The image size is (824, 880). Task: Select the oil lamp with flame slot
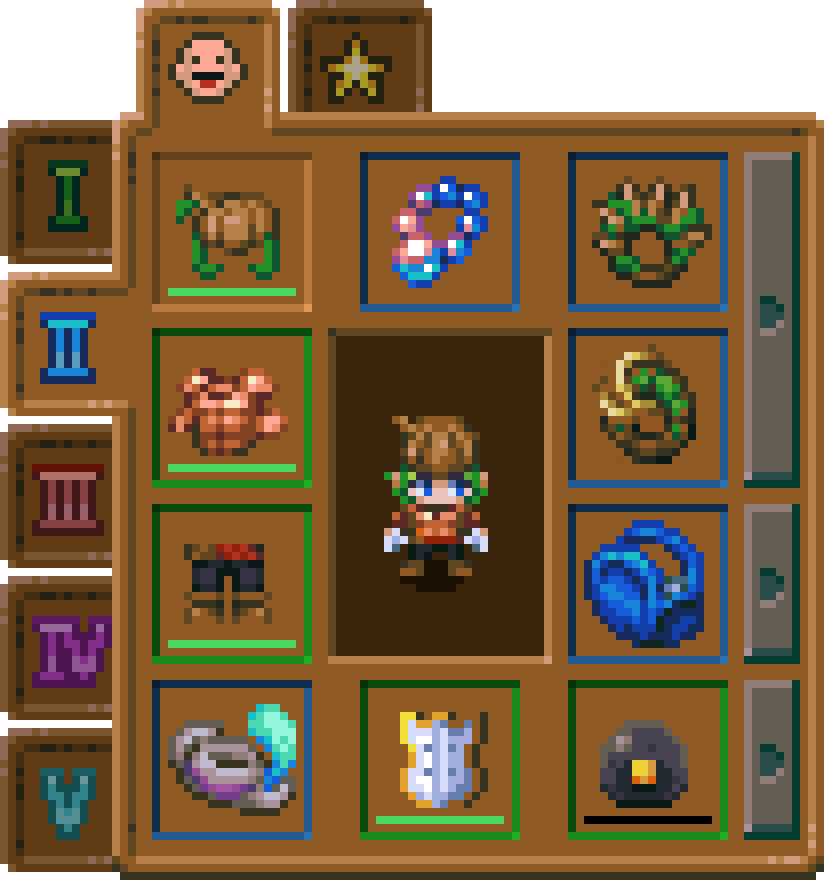(x=232, y=760)
